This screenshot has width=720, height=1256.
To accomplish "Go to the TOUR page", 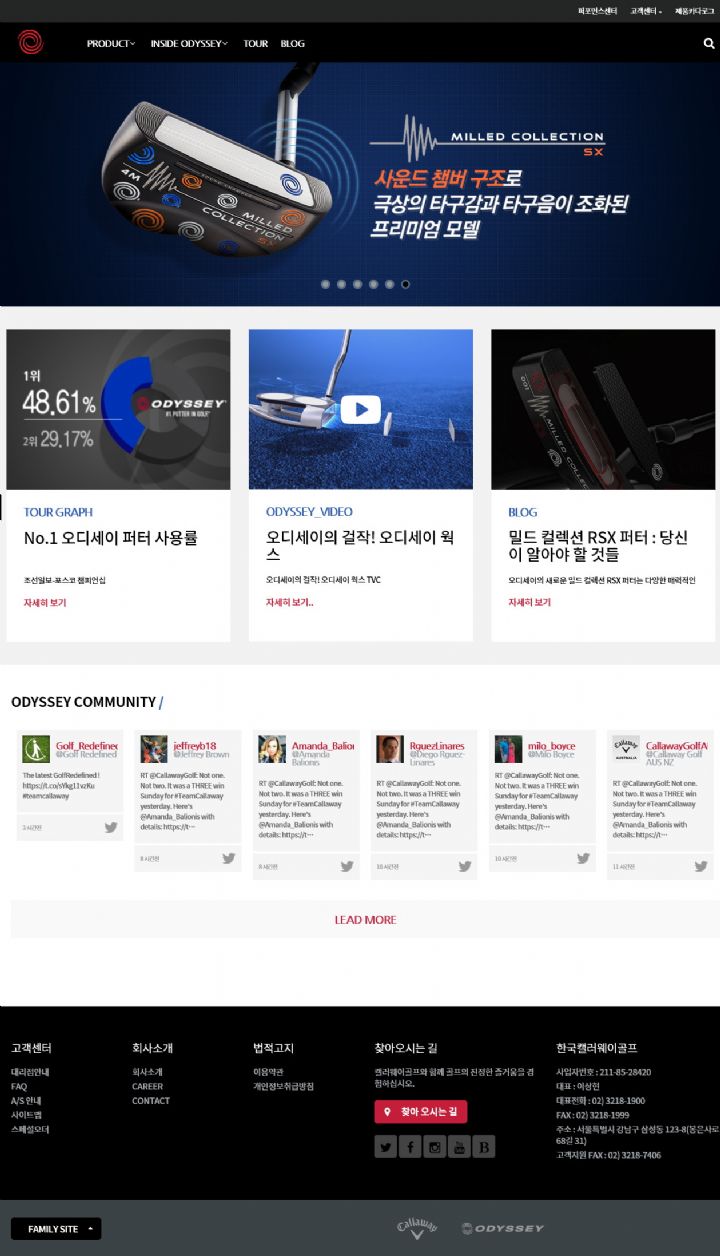I will 255,43.
